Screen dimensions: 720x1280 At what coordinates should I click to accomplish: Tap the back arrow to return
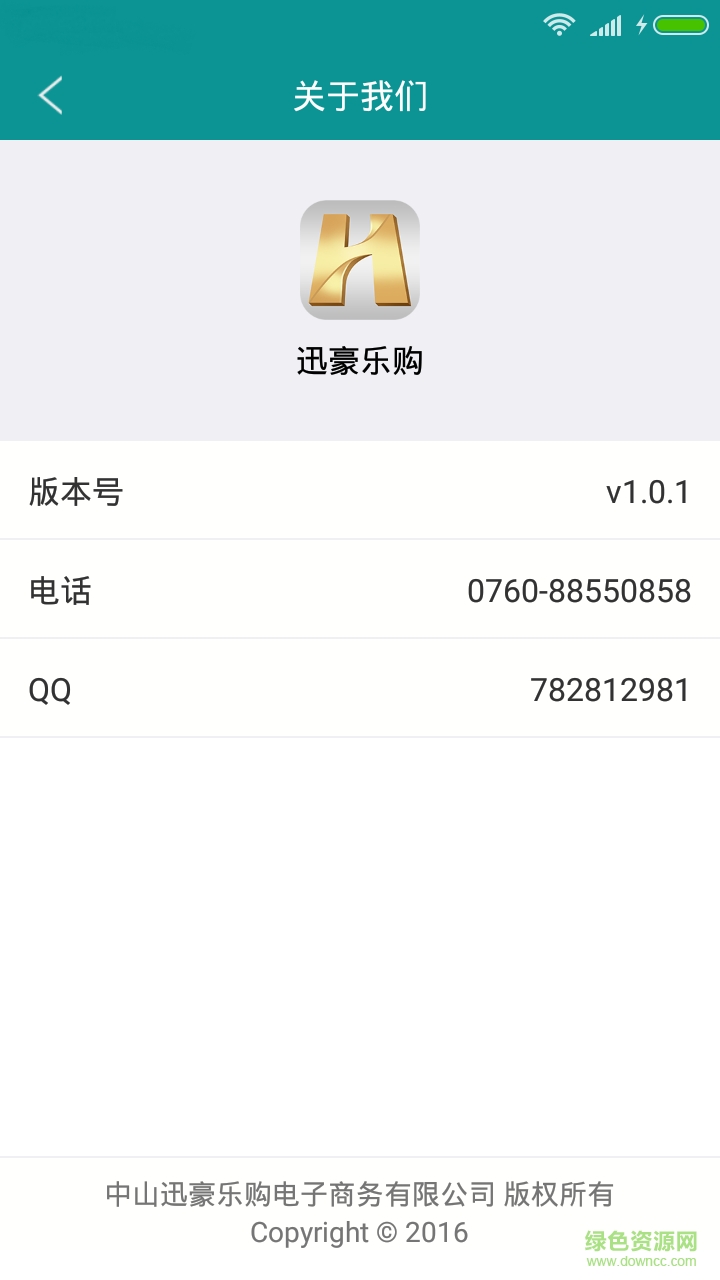50,96
